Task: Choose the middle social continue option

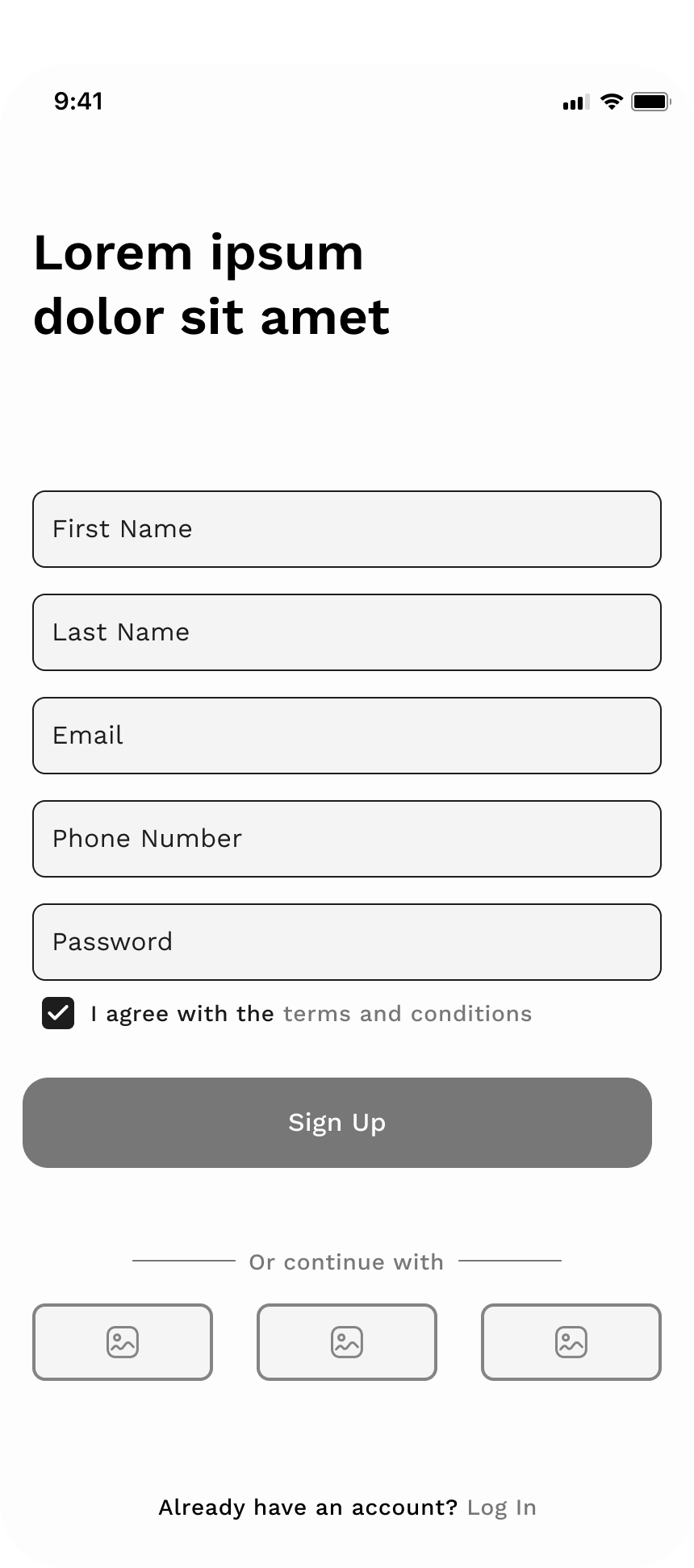Action: [347, 1342]
